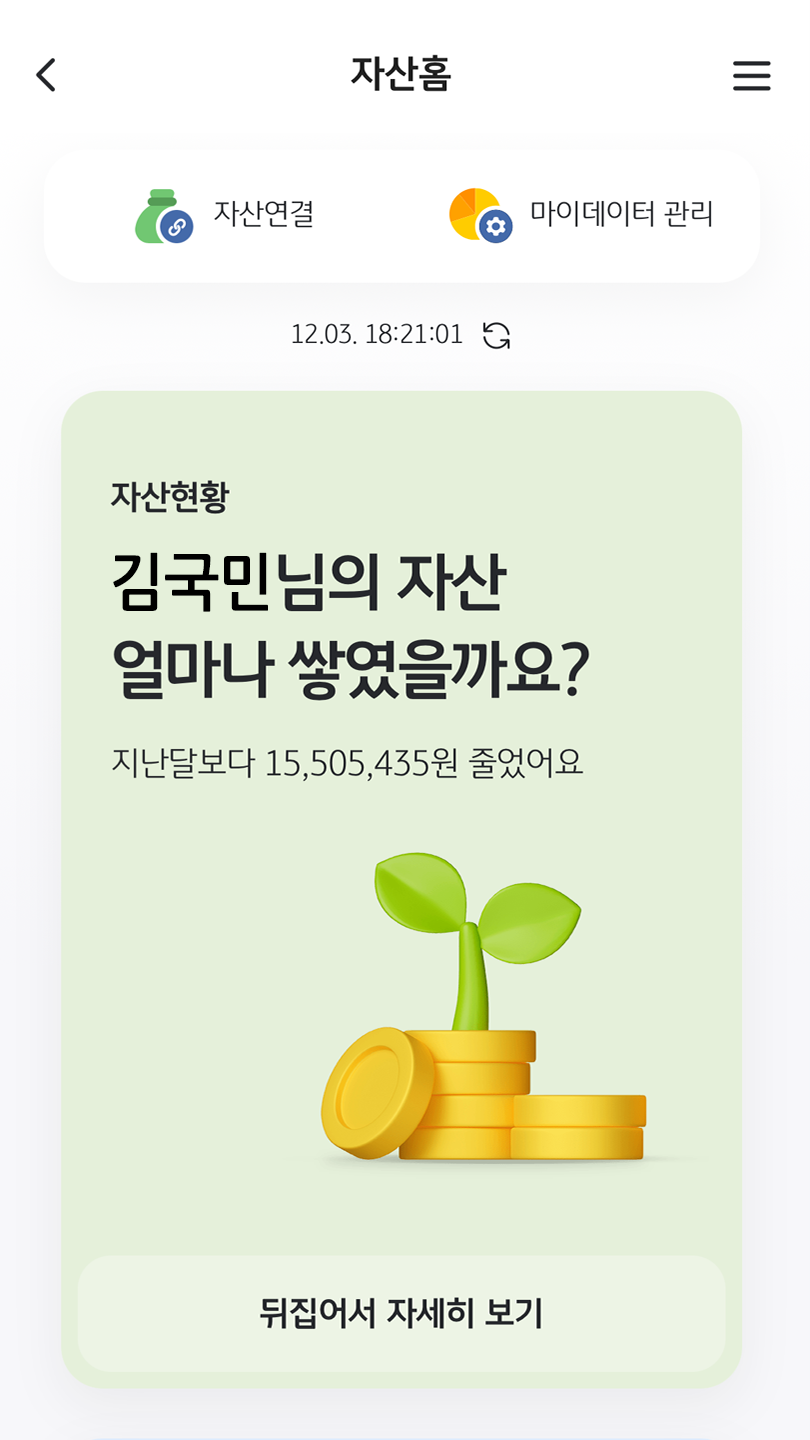This screenshot has width=810, height=1440.
Task: Open 자산연결 to link assets
Action: pyautogui.click(x=226, y=215)
